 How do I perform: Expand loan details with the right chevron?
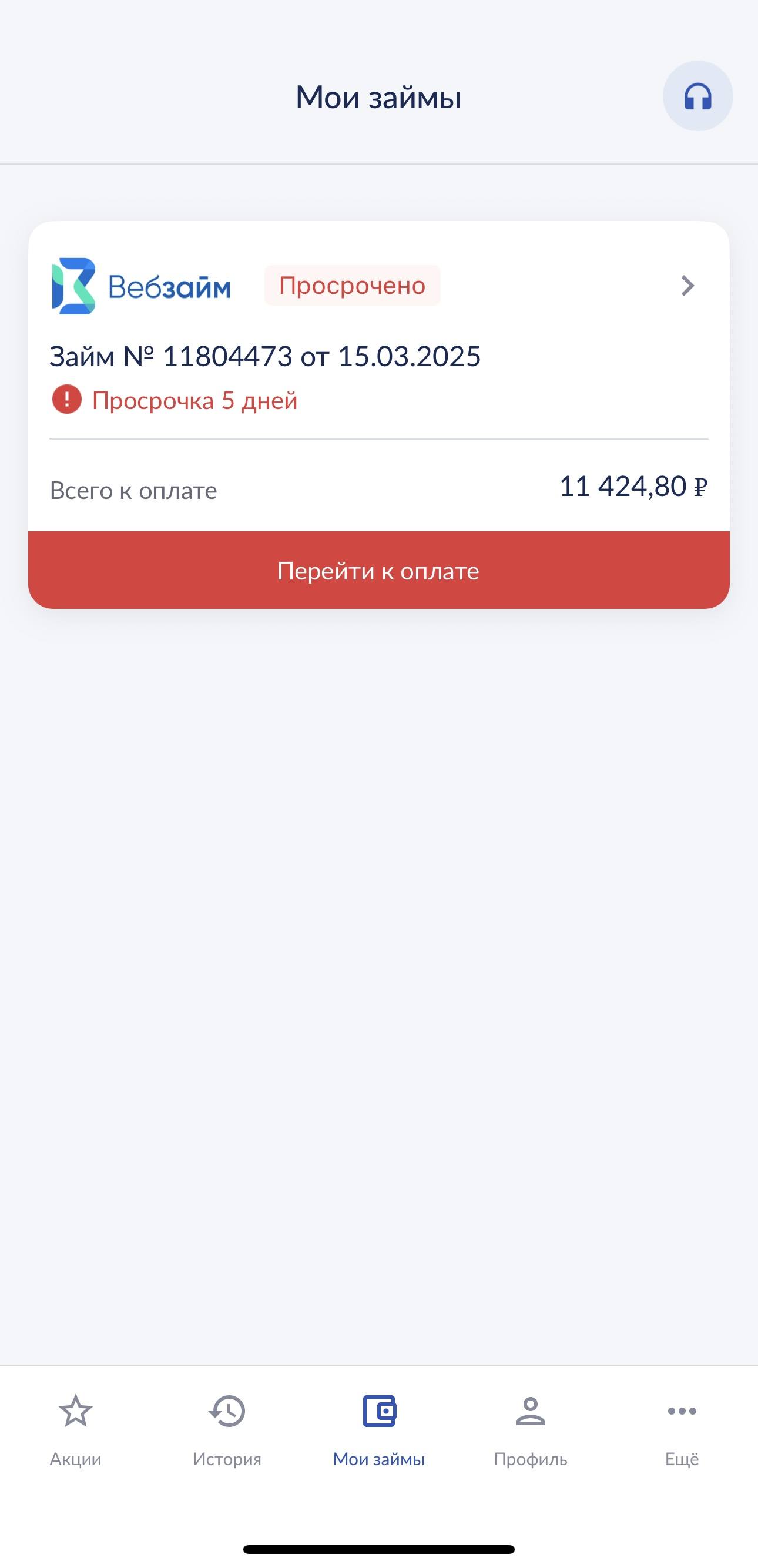tap(686, 286)
